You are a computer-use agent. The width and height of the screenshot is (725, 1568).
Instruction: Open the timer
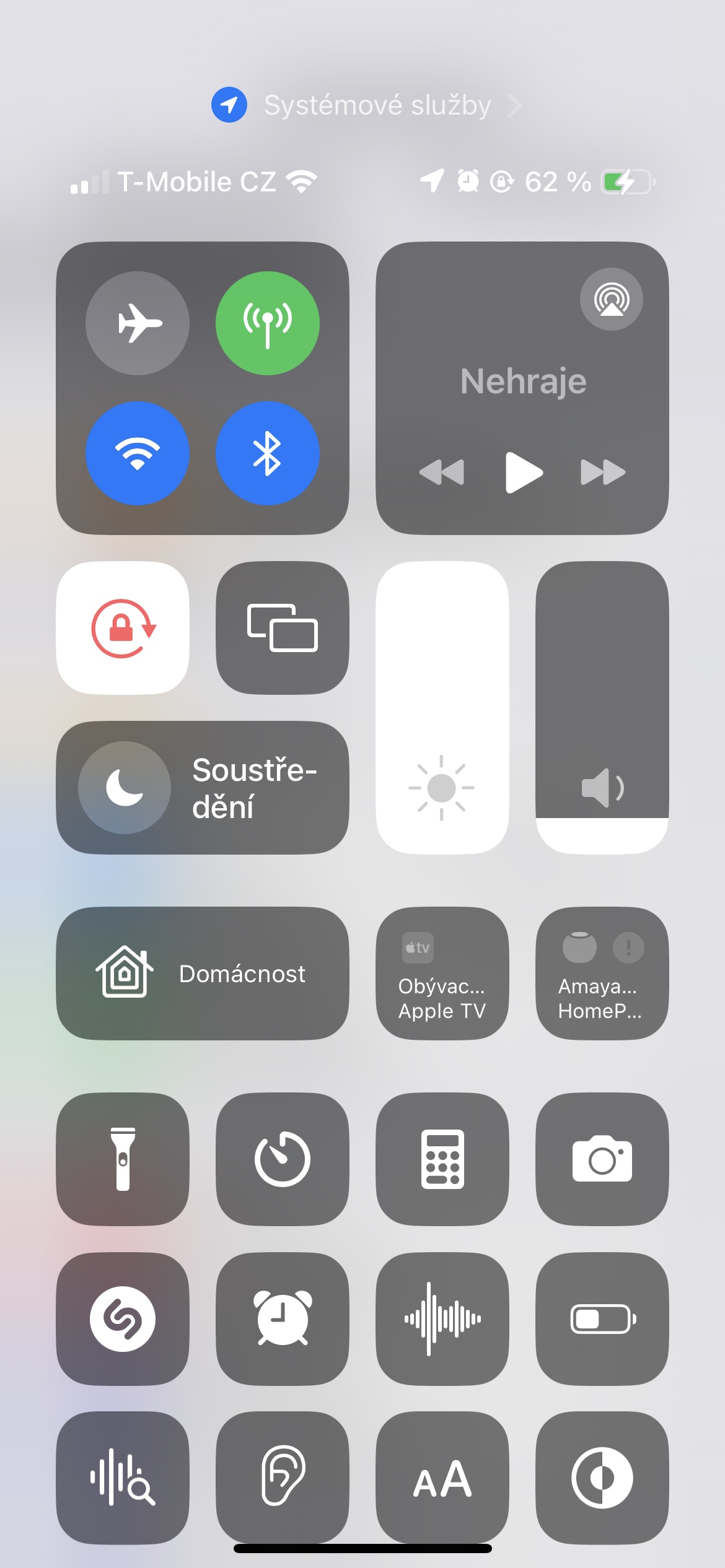[283, 1159]
